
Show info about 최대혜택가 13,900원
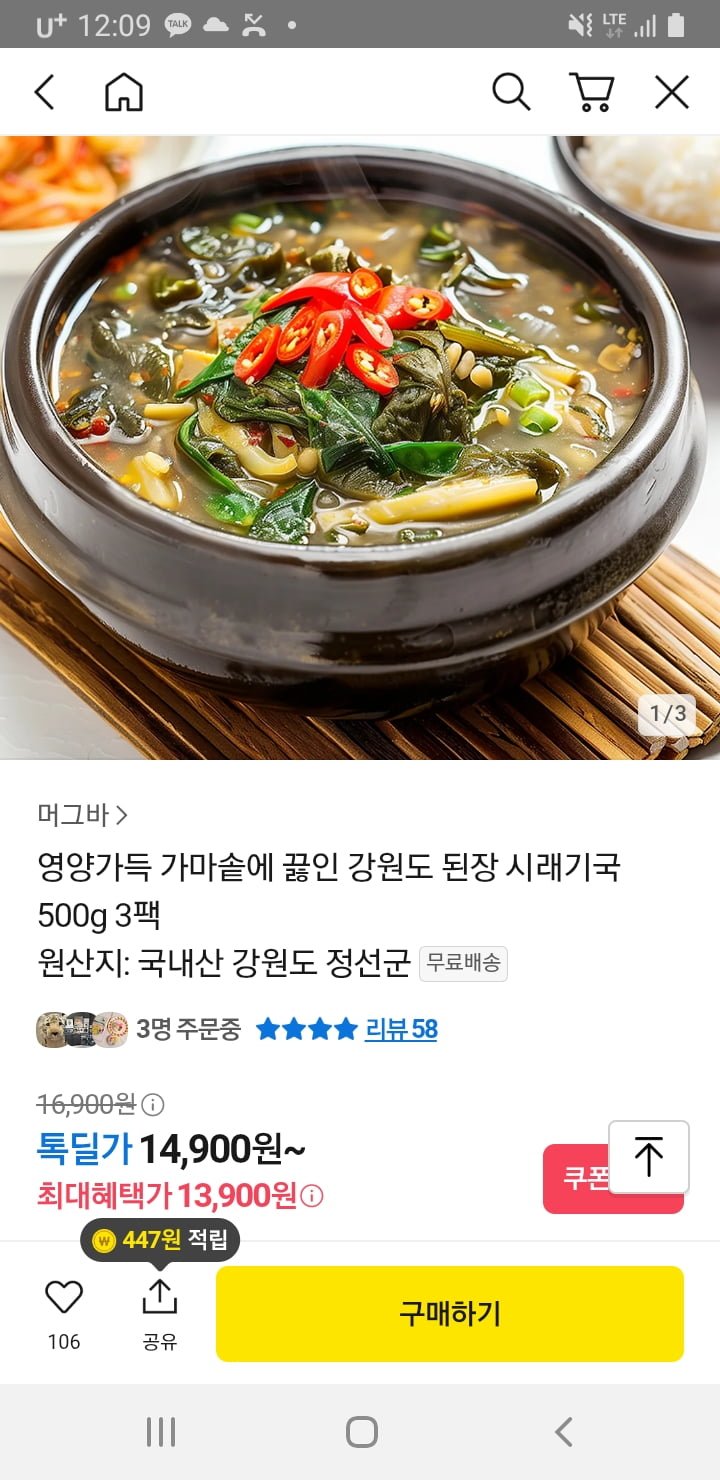(x=312, y=1196)
